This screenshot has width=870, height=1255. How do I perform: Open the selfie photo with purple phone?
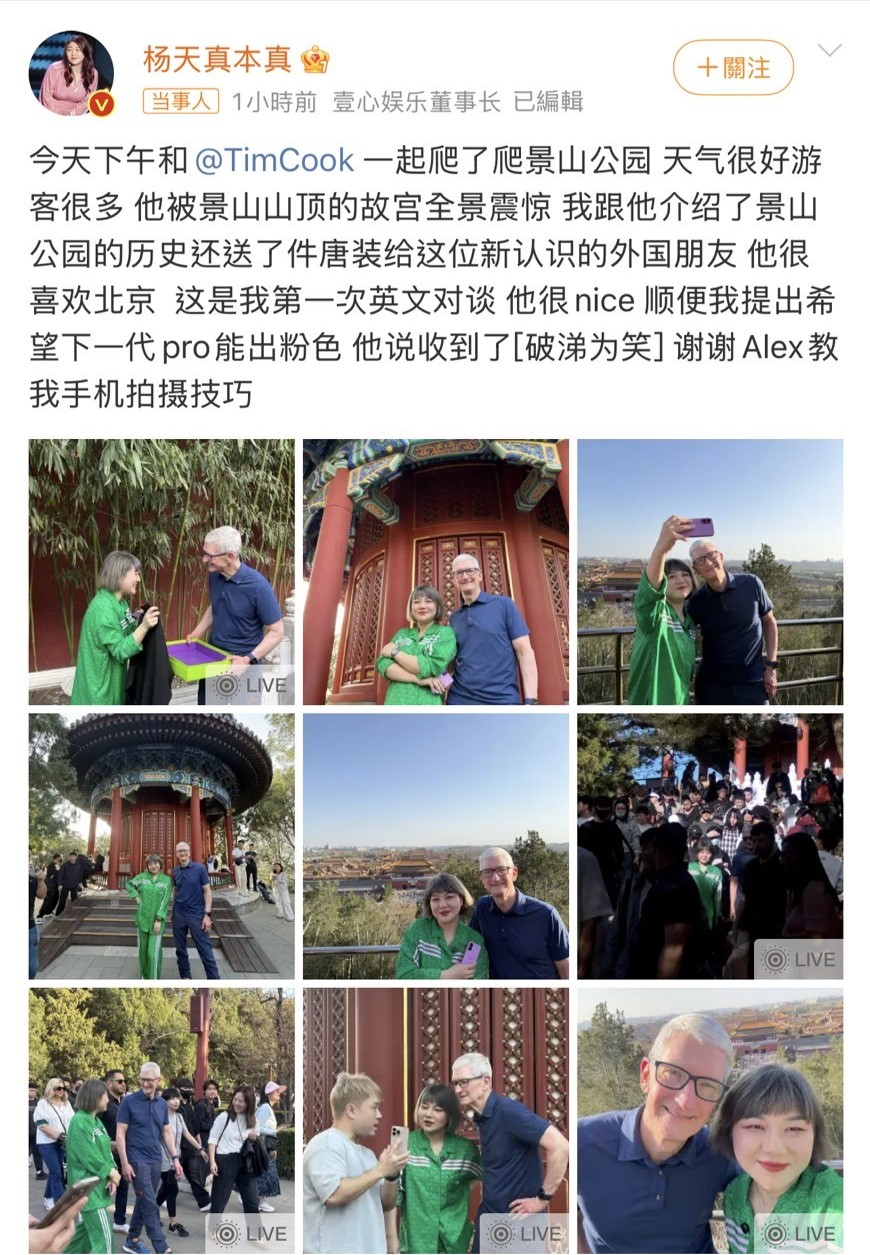[x=710, y=572]
